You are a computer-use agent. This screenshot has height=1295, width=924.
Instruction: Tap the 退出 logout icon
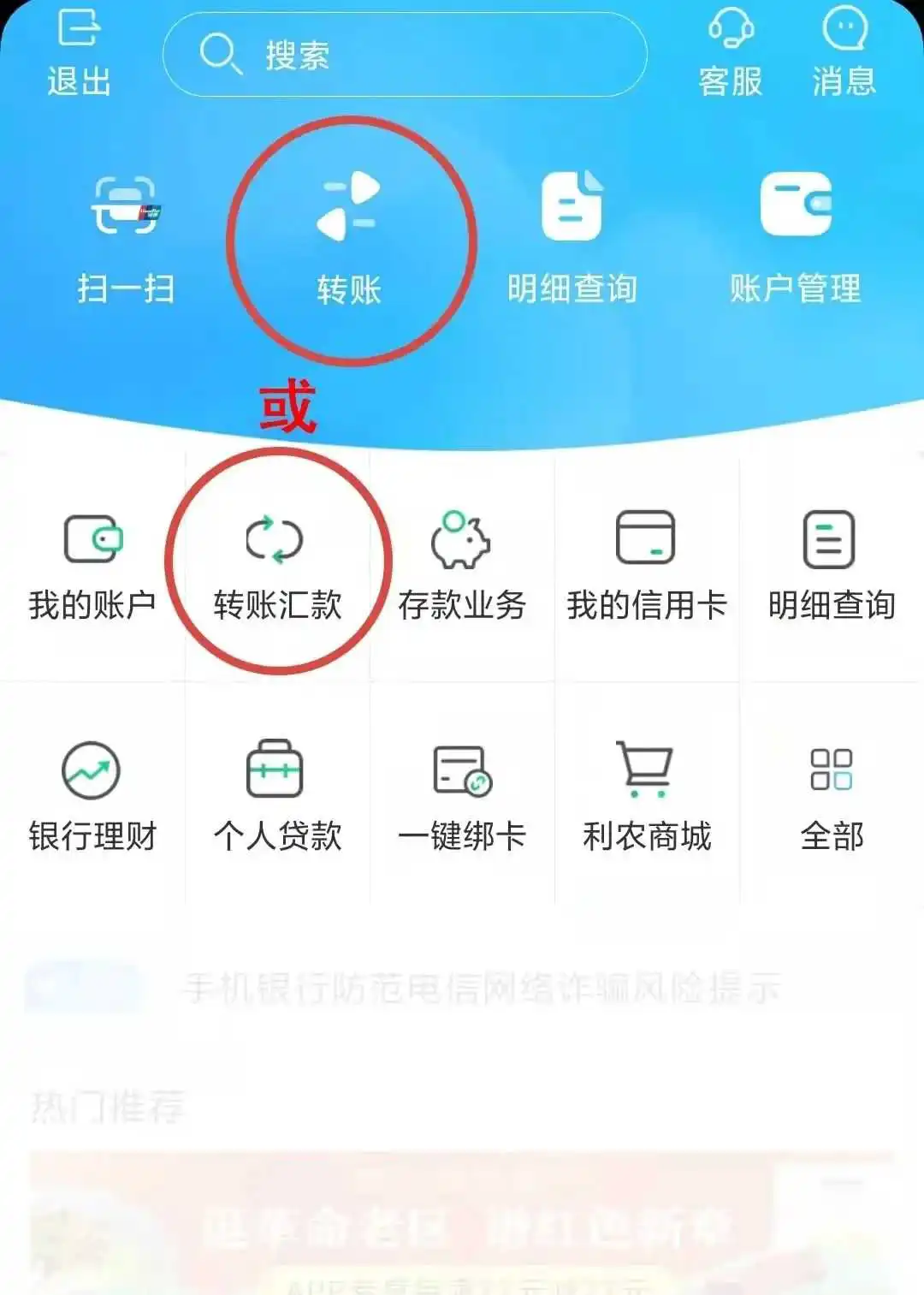click(79, 50)
